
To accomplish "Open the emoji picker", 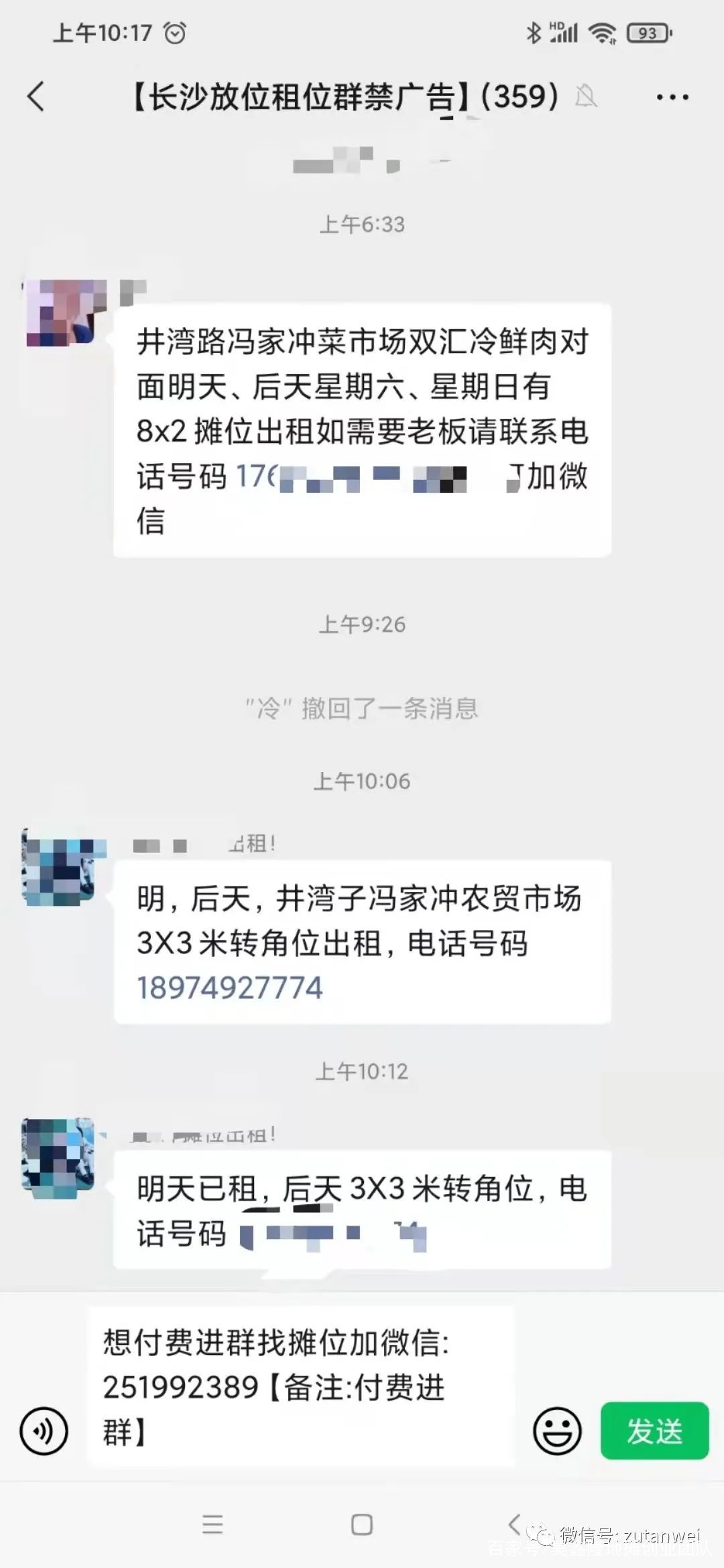I will point(557,1431).
